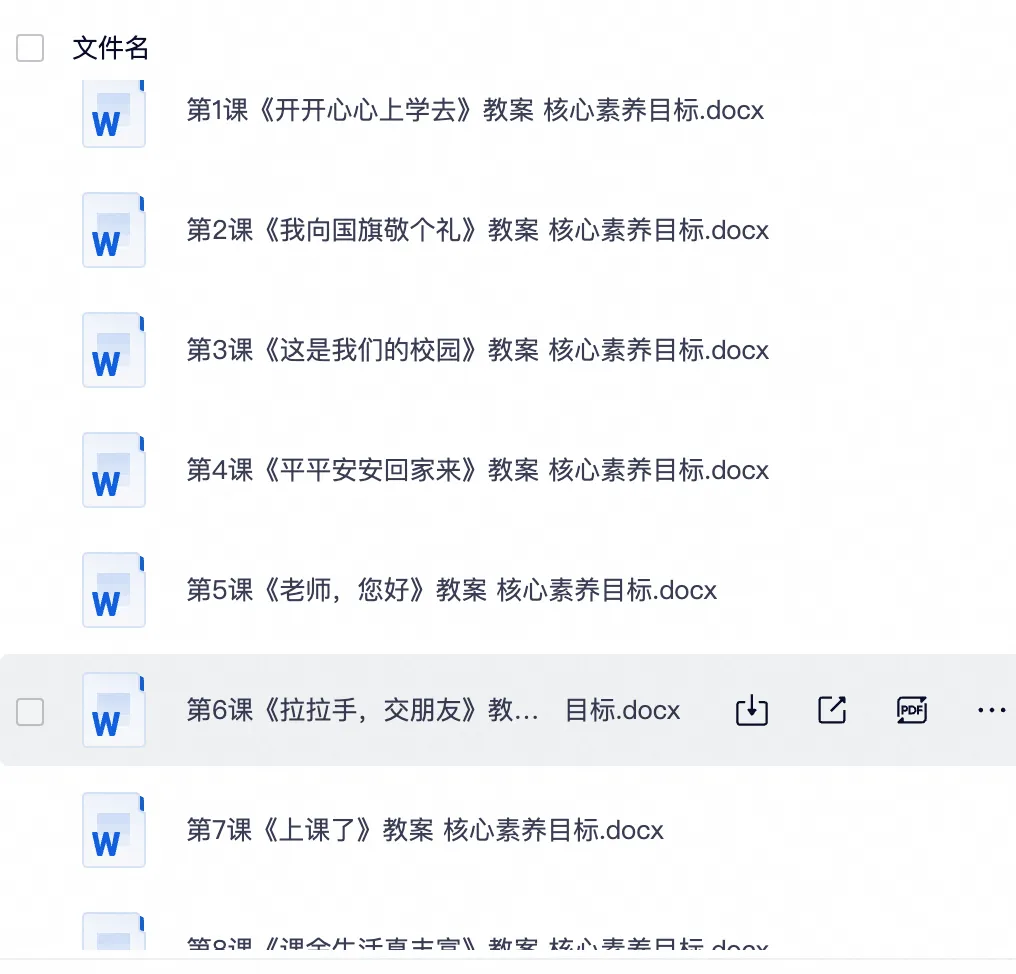This screenshot has width=1016, height=974.
Task: Convert 第6课《拉拉手，交朋友》to PDF
Action: [912, 710]
